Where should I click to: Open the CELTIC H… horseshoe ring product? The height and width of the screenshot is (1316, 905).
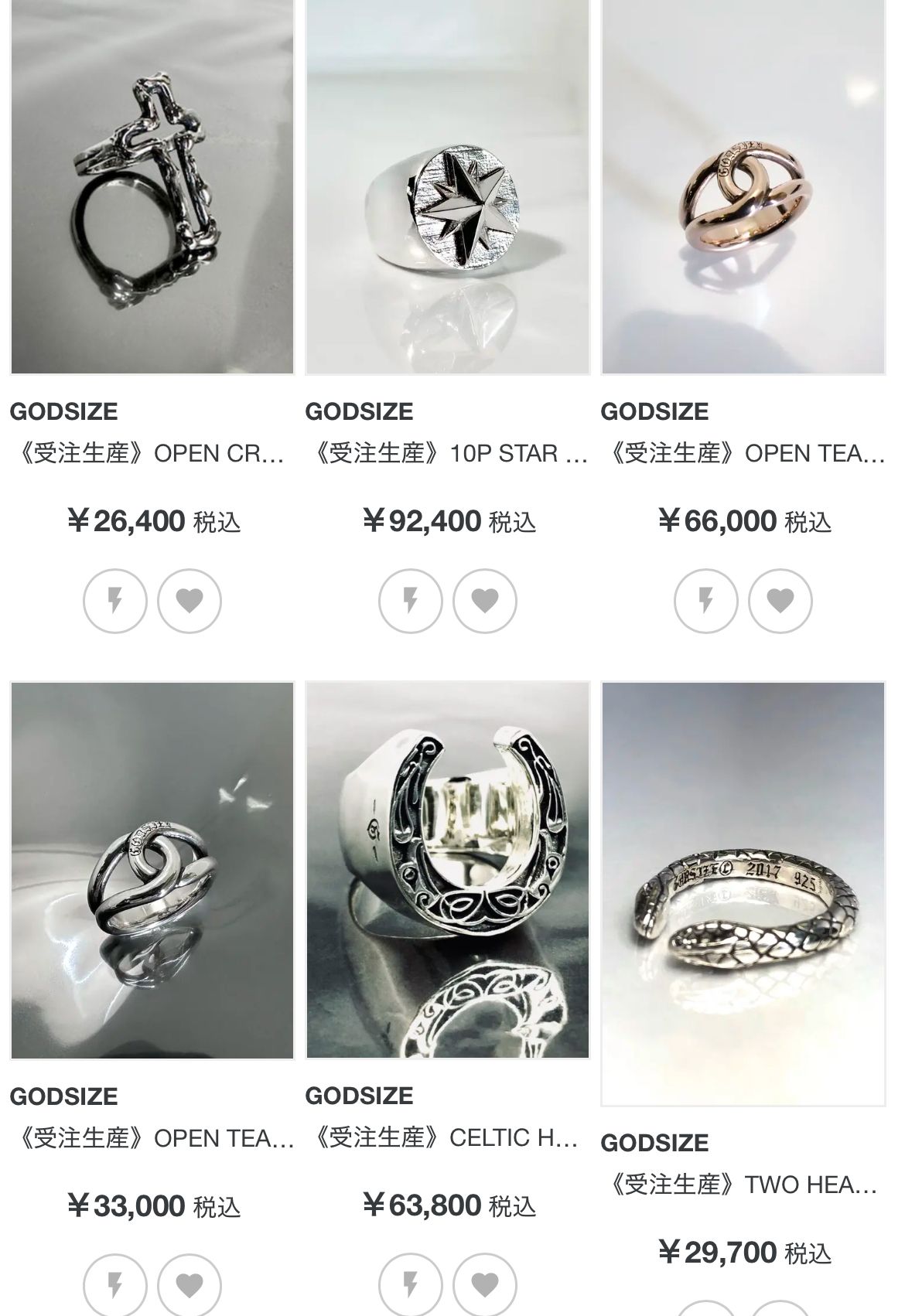point(447,870)
